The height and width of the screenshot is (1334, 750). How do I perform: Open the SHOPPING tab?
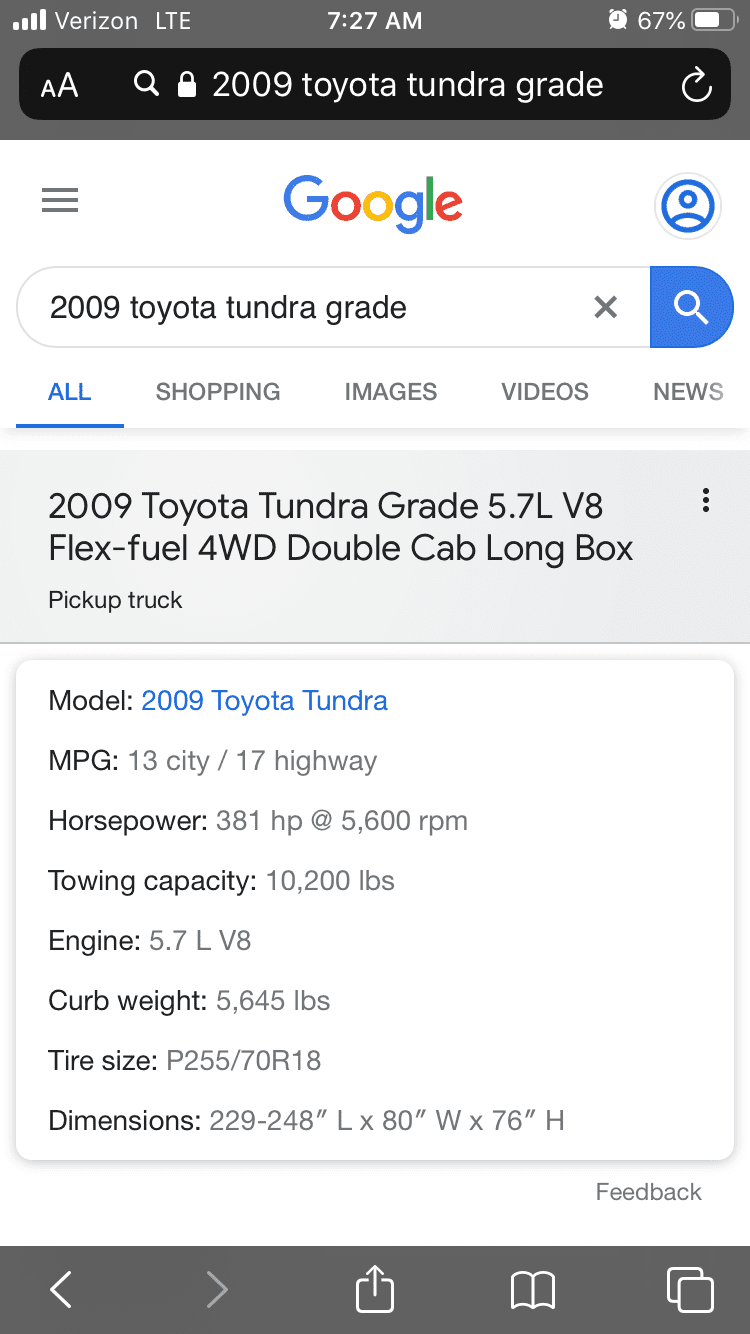pos(217,391)
